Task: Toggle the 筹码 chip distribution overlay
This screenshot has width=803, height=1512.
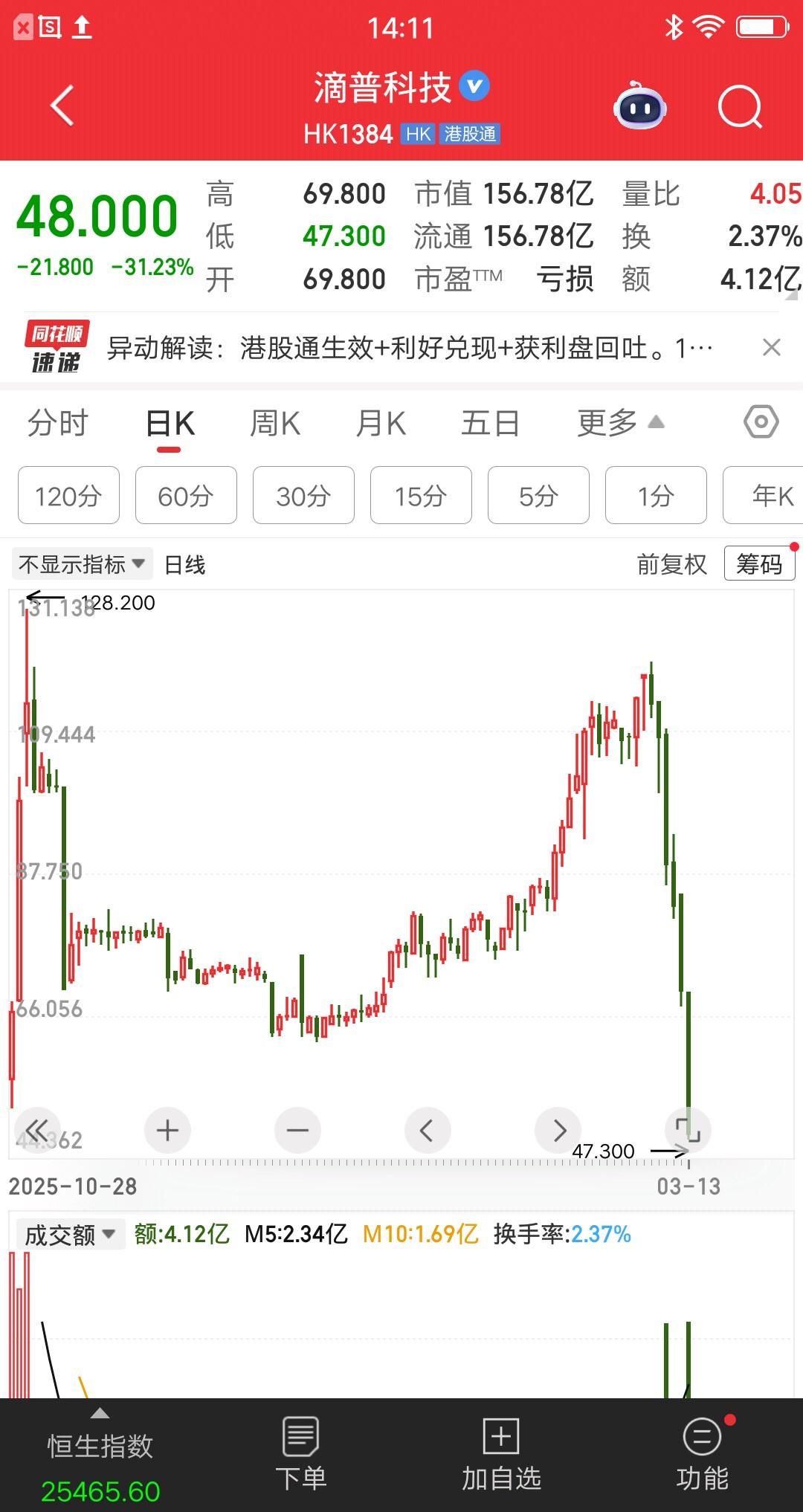Action: (758, 564)
